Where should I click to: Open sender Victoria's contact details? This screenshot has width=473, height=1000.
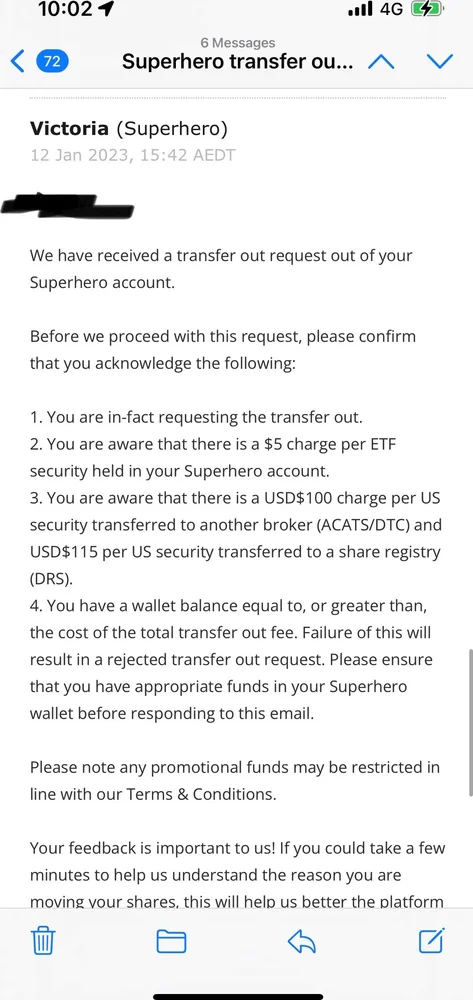pos(69,129)
